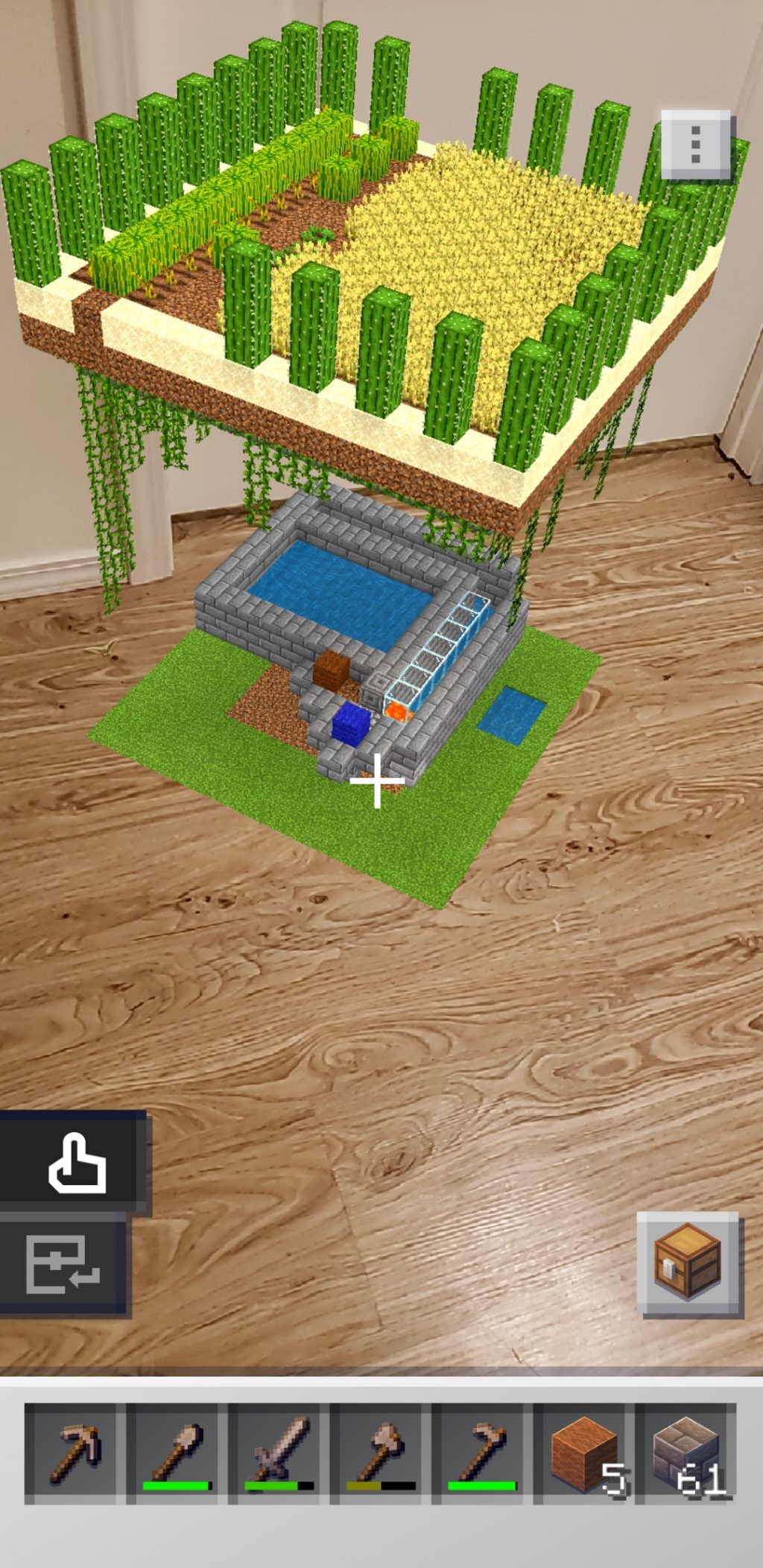The image size is (763, 1568).
Task: Select the hand interact mode button
Action: coord(74,1164)
